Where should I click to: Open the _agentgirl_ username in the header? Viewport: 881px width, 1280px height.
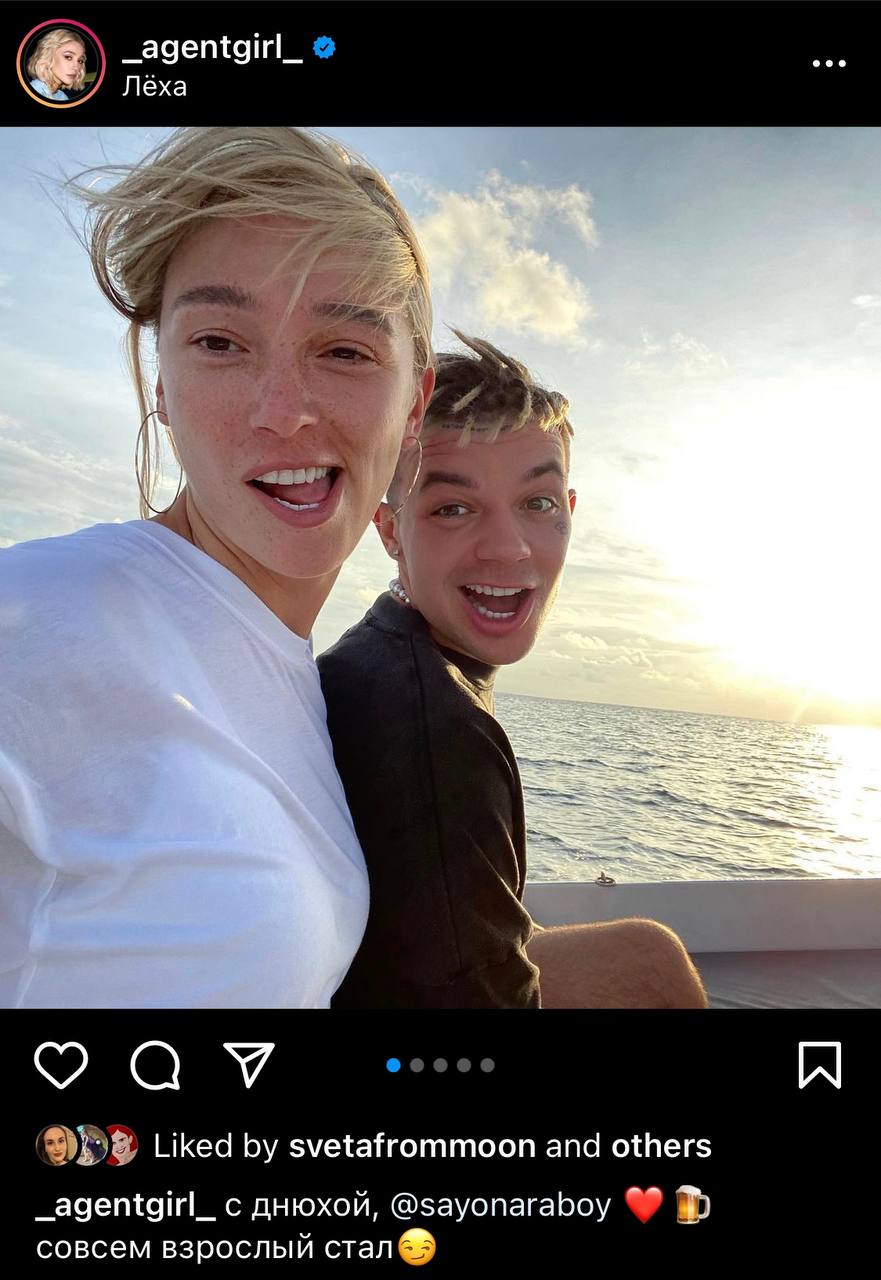click(212, 48)
